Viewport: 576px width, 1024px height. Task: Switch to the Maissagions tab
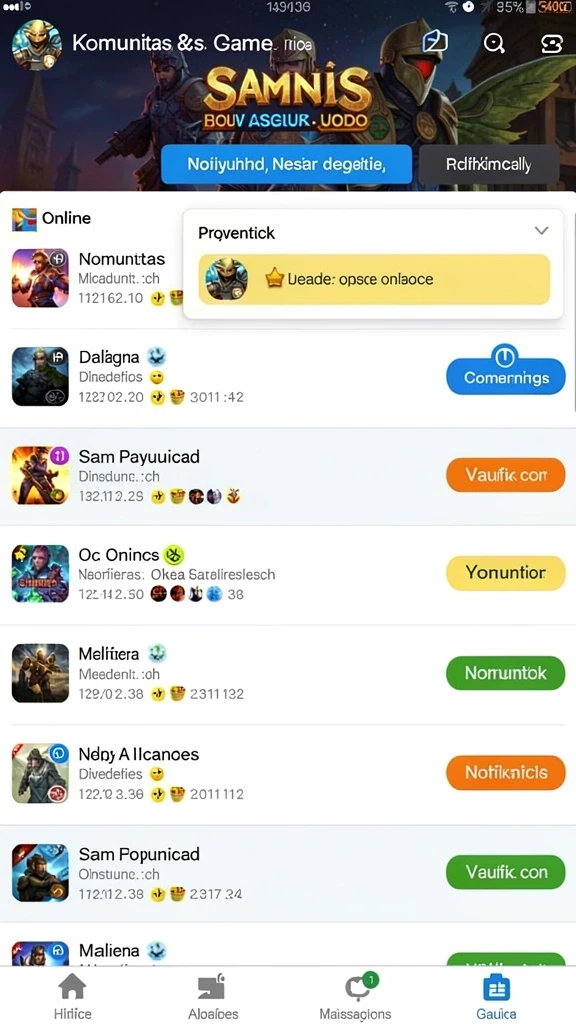pos(355,995)
